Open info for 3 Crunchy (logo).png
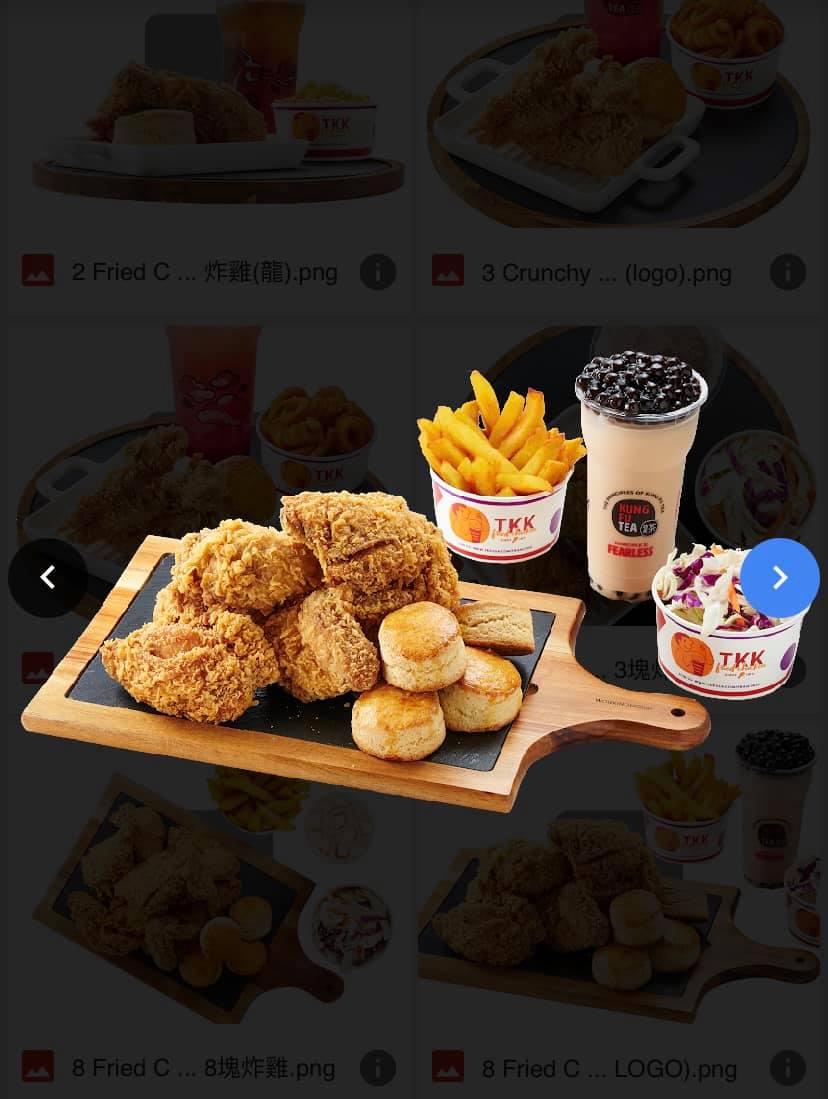Screen dimensions: 828x1099 point(788,271)
